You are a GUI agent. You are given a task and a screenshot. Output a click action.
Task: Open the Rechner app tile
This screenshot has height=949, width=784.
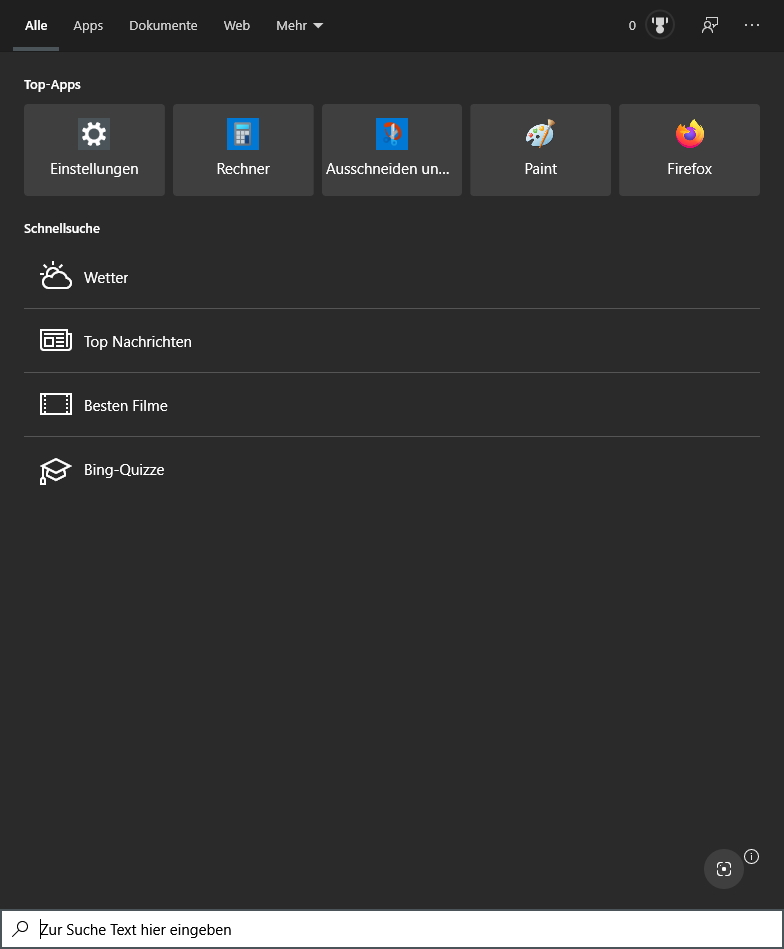(243, 150)
